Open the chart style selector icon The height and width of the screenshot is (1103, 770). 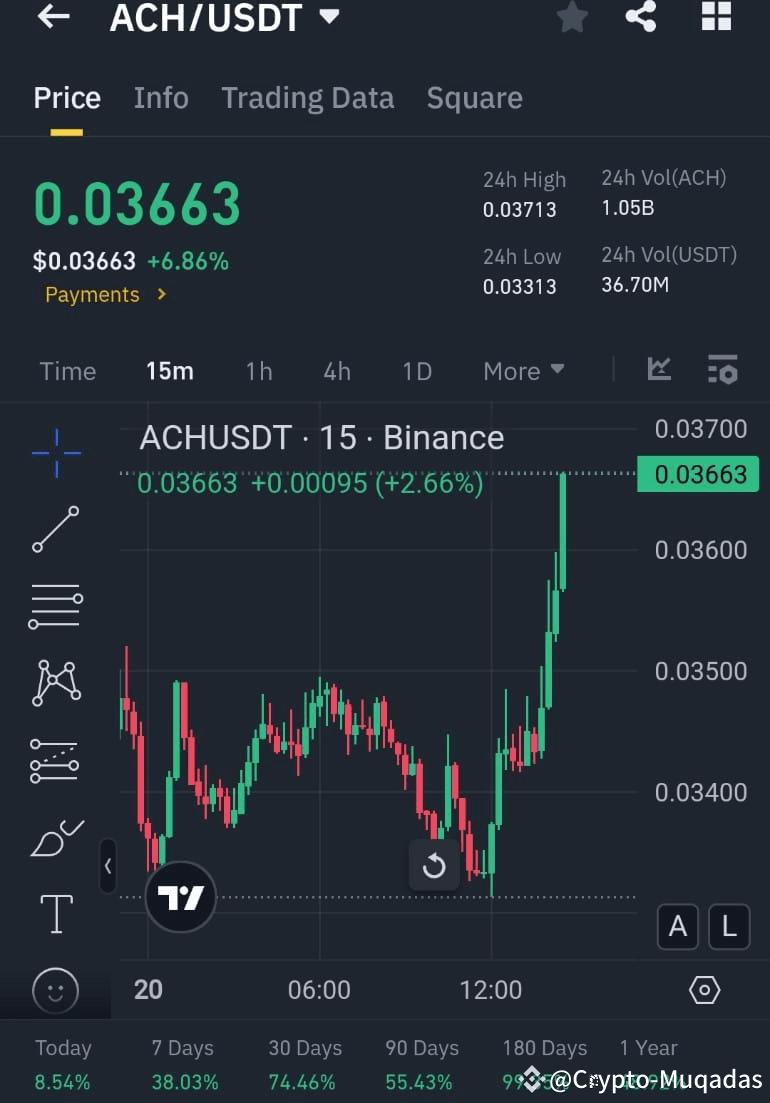tap(659, 369)
